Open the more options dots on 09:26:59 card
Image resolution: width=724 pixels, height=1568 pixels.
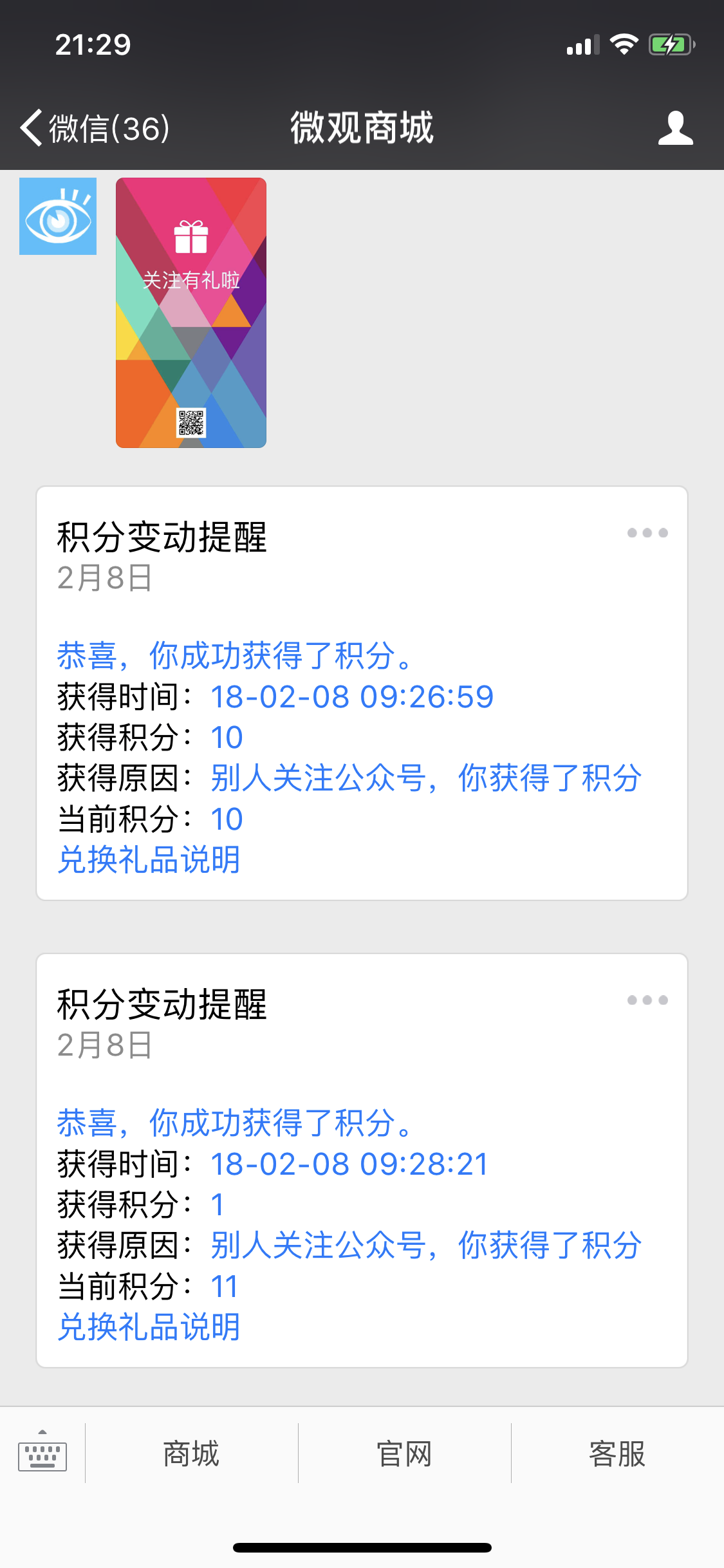(x=647, y=533)
